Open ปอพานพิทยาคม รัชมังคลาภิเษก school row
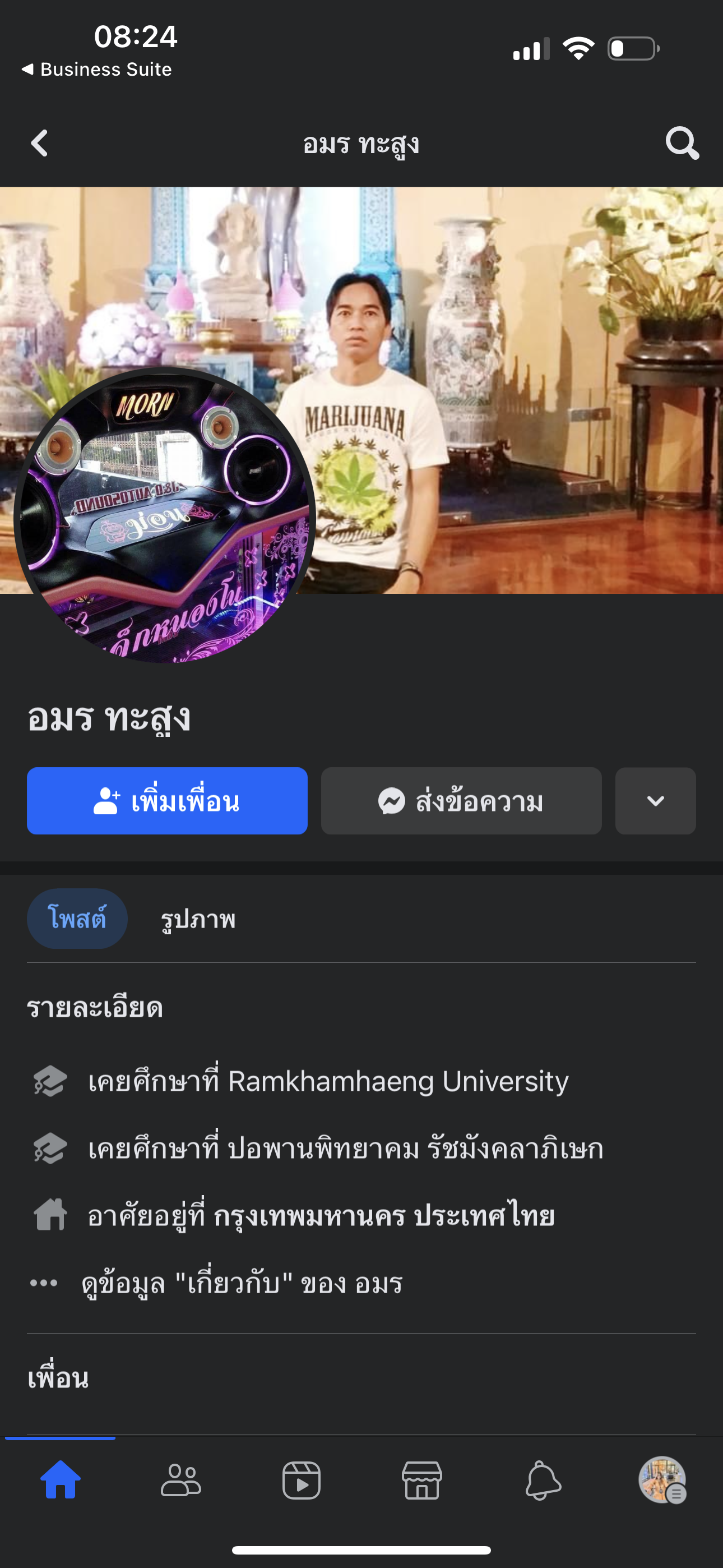The image size is (723, 1568). point(346,1149)
